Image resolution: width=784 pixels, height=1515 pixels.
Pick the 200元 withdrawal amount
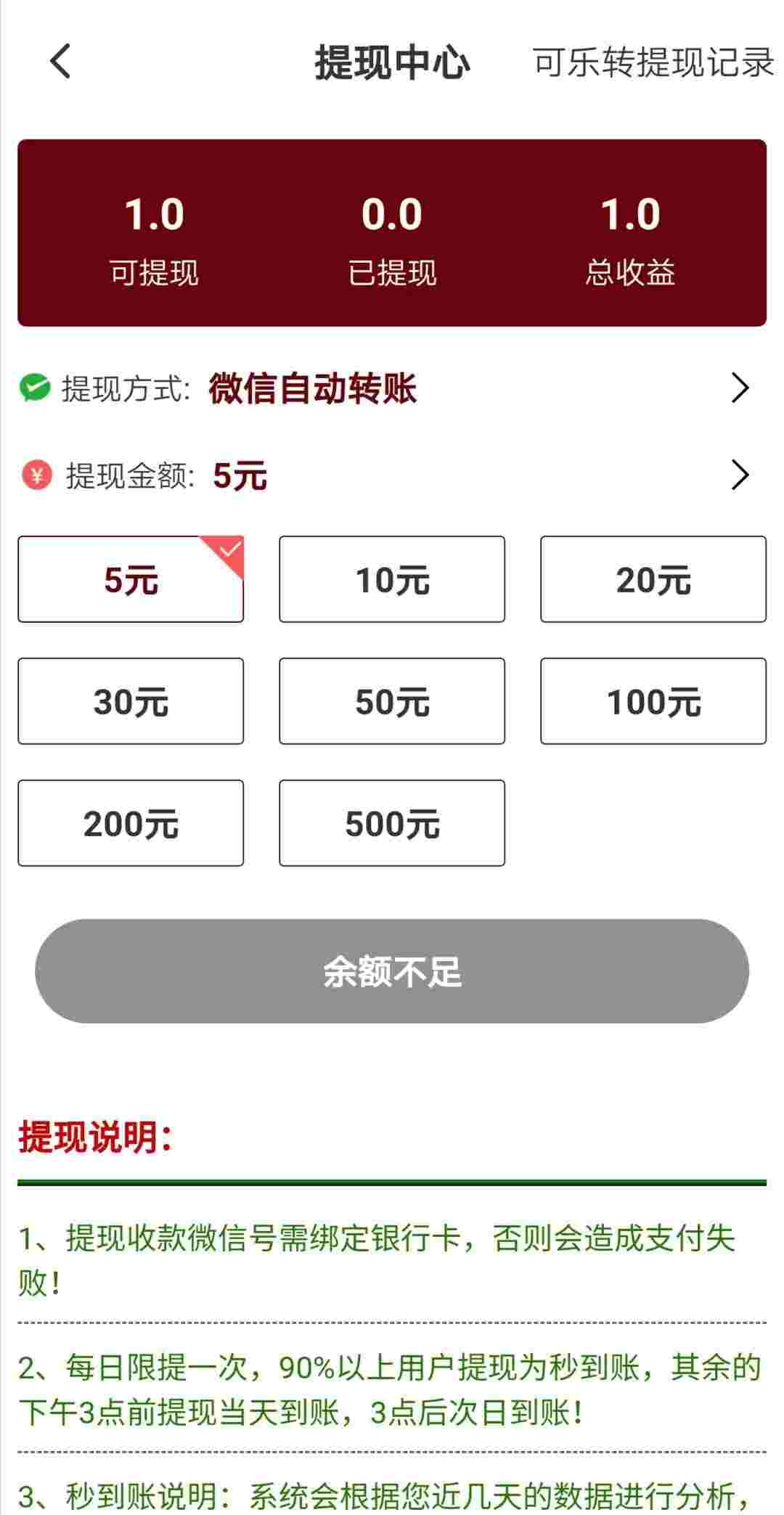click(131, 823)
